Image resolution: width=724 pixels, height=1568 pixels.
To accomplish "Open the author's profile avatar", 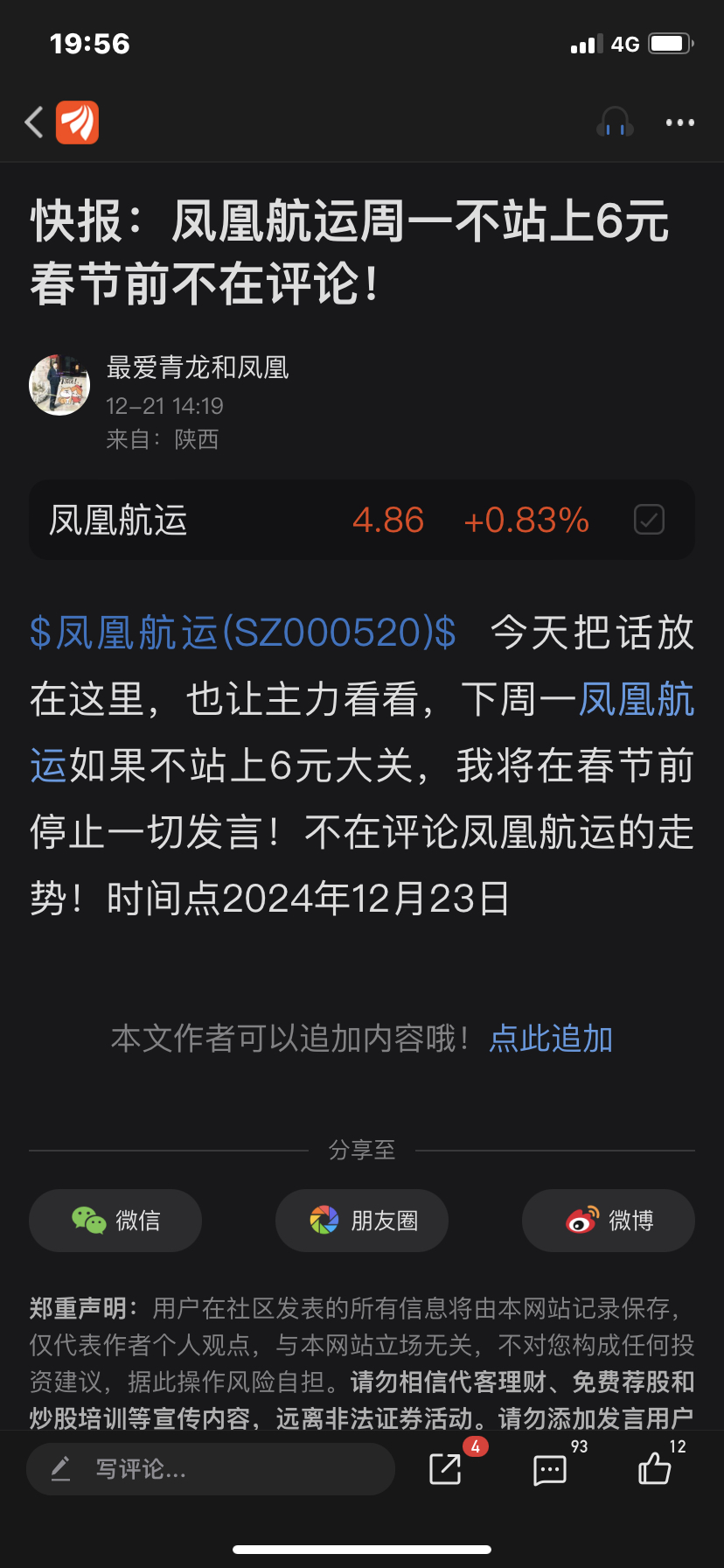I will pyautogui.click(x=59, y=385).
